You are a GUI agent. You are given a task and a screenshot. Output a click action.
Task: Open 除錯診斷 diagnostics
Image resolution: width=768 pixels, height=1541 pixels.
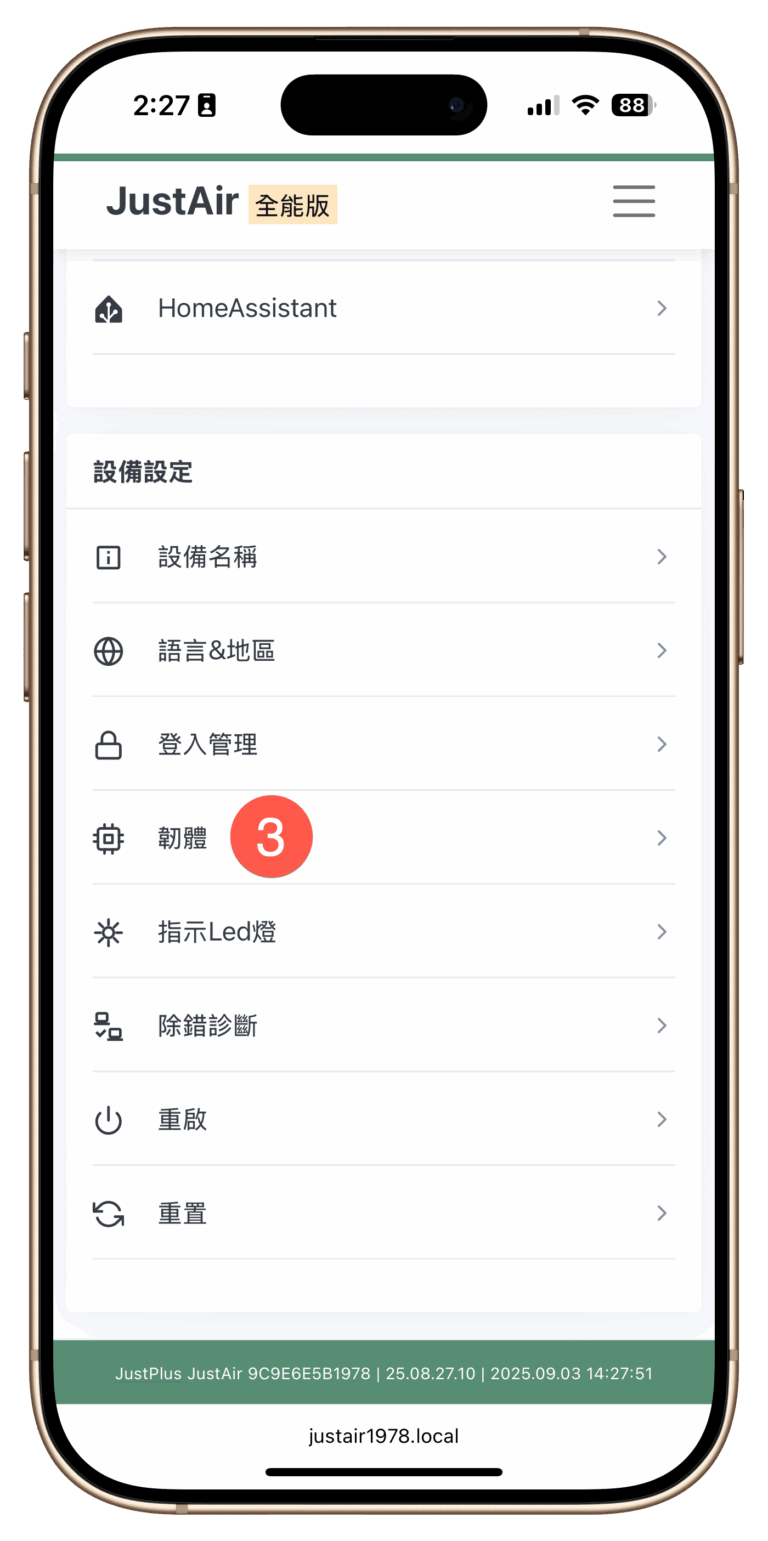click(383, 1026)
